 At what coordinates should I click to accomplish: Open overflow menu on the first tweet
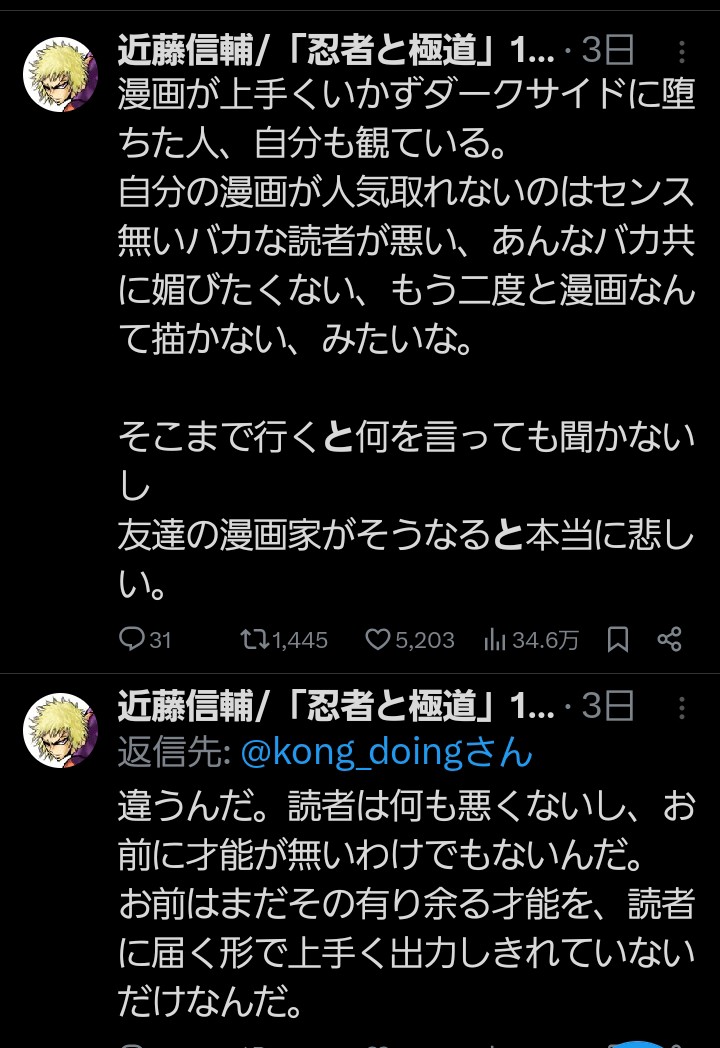click(x=682, y=51)
